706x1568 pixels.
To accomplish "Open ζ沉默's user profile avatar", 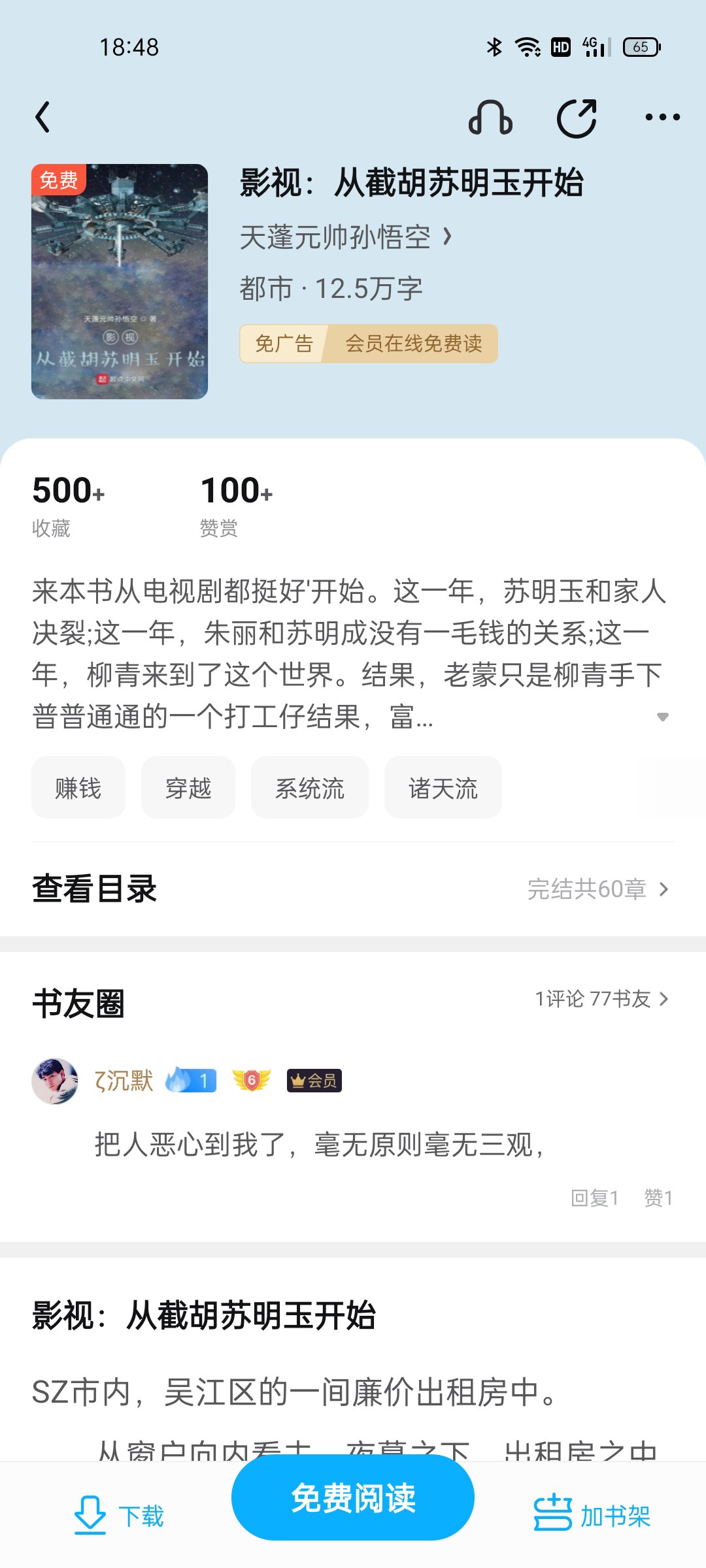I will click(x=55, y=1081).
